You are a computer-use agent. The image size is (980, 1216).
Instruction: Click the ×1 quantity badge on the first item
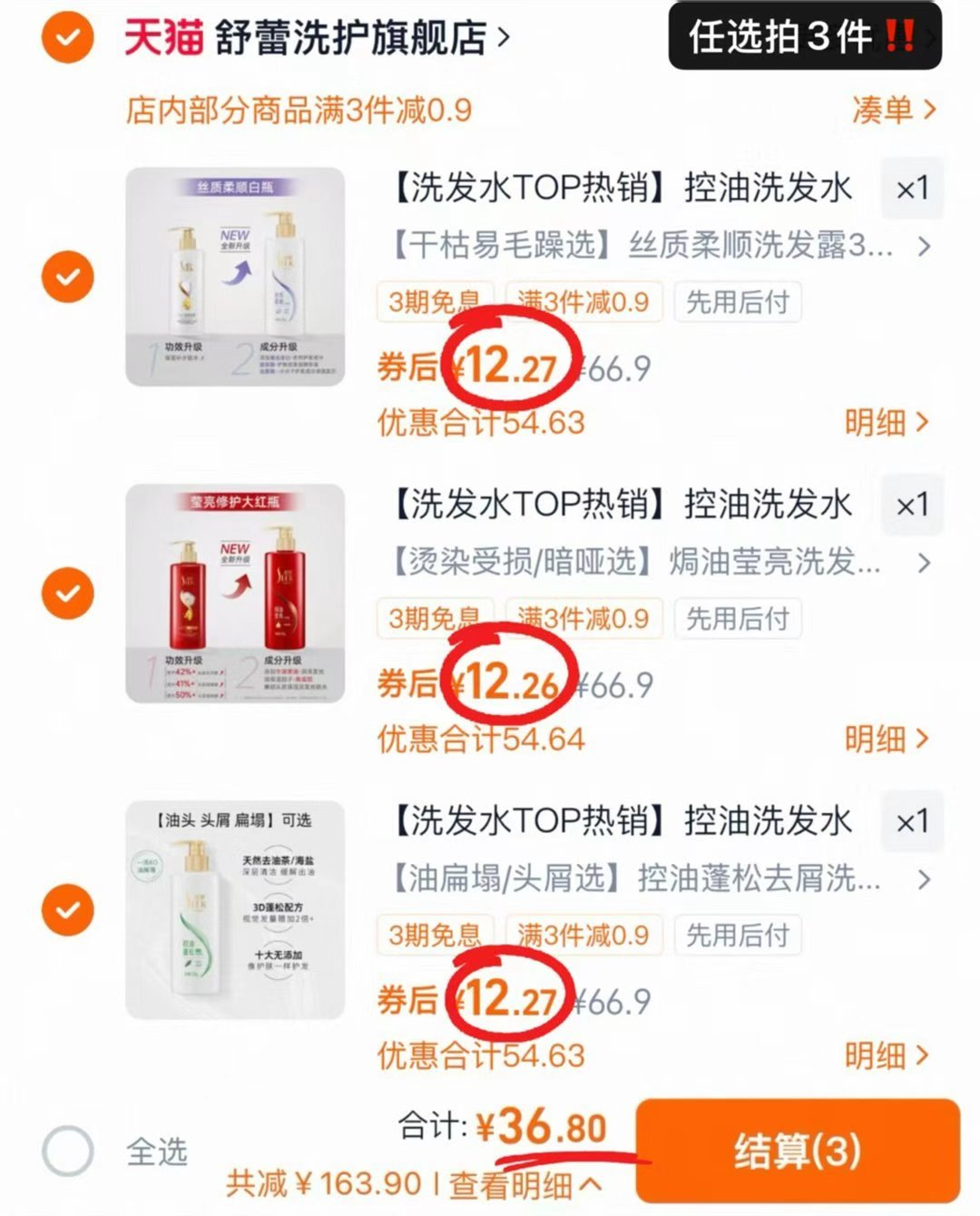click(x=914, y=189)
